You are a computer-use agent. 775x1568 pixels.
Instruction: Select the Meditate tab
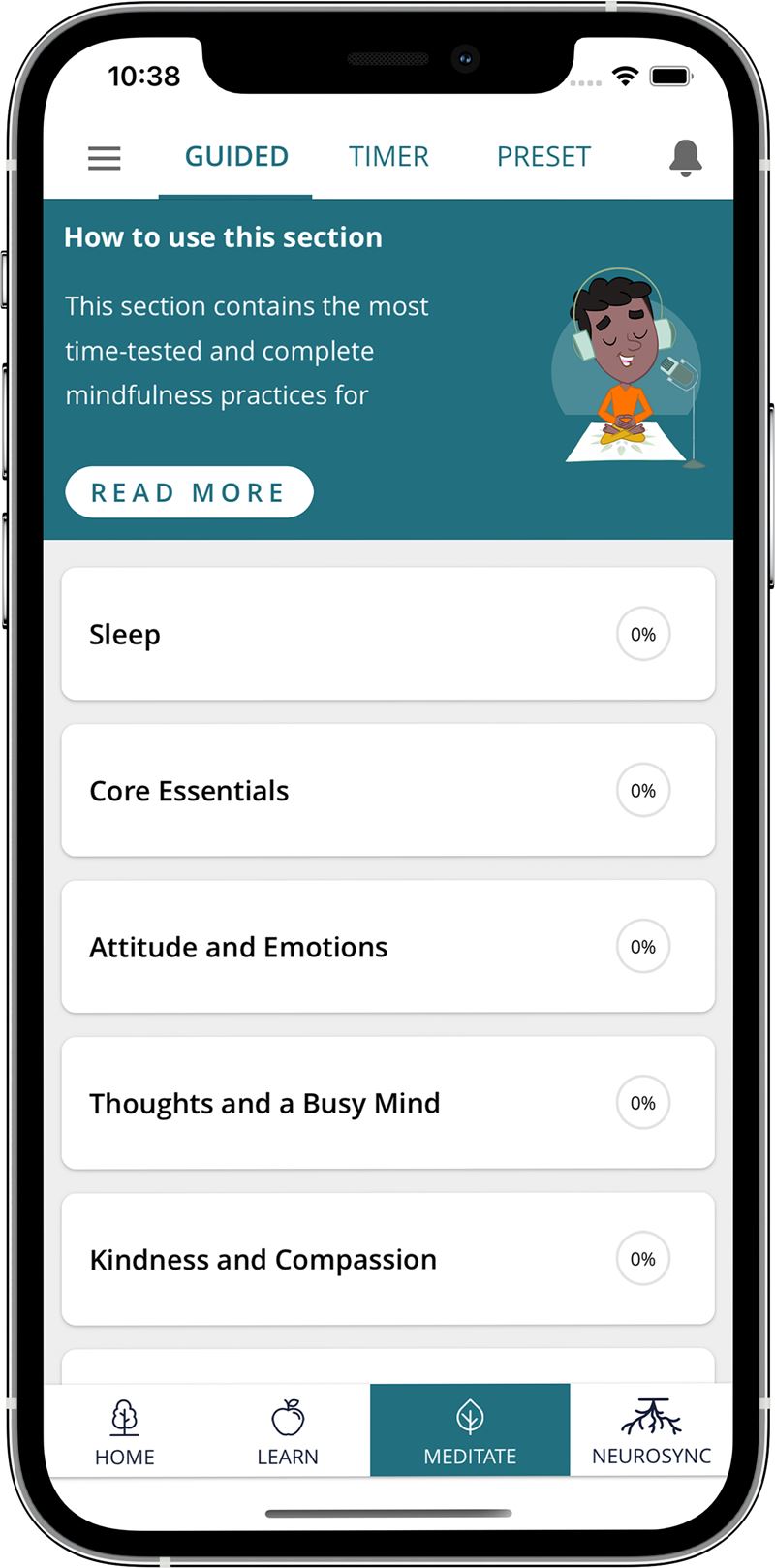[470, 1430]
